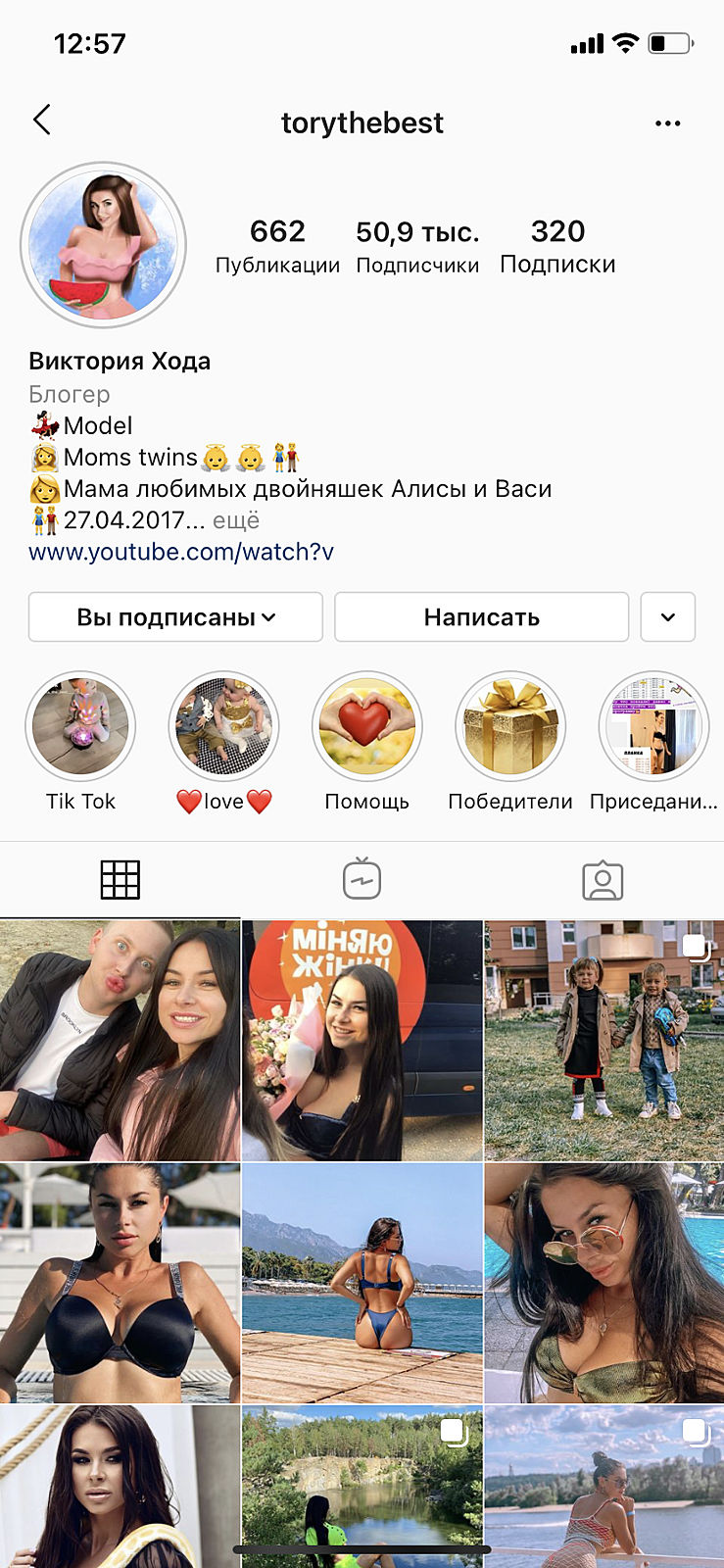View the 320 Подписки list
The width and height of the screenshot is (724, 1568).
point(557,246)
